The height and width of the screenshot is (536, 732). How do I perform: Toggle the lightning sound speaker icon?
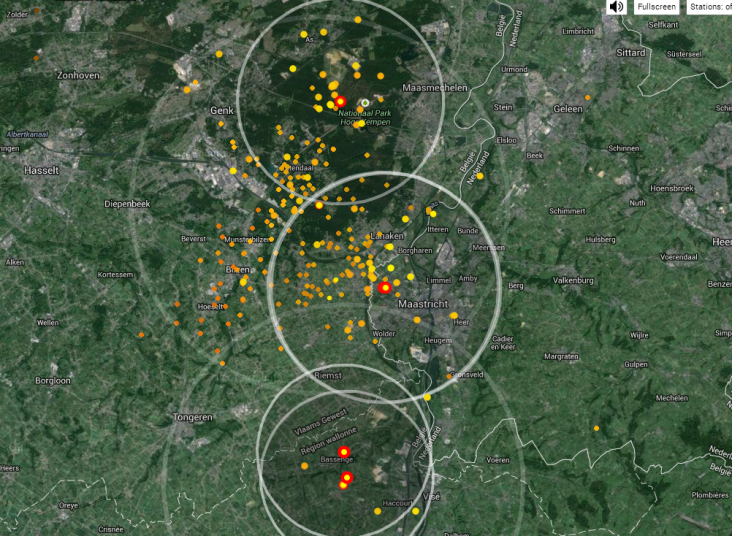point(617,6)
